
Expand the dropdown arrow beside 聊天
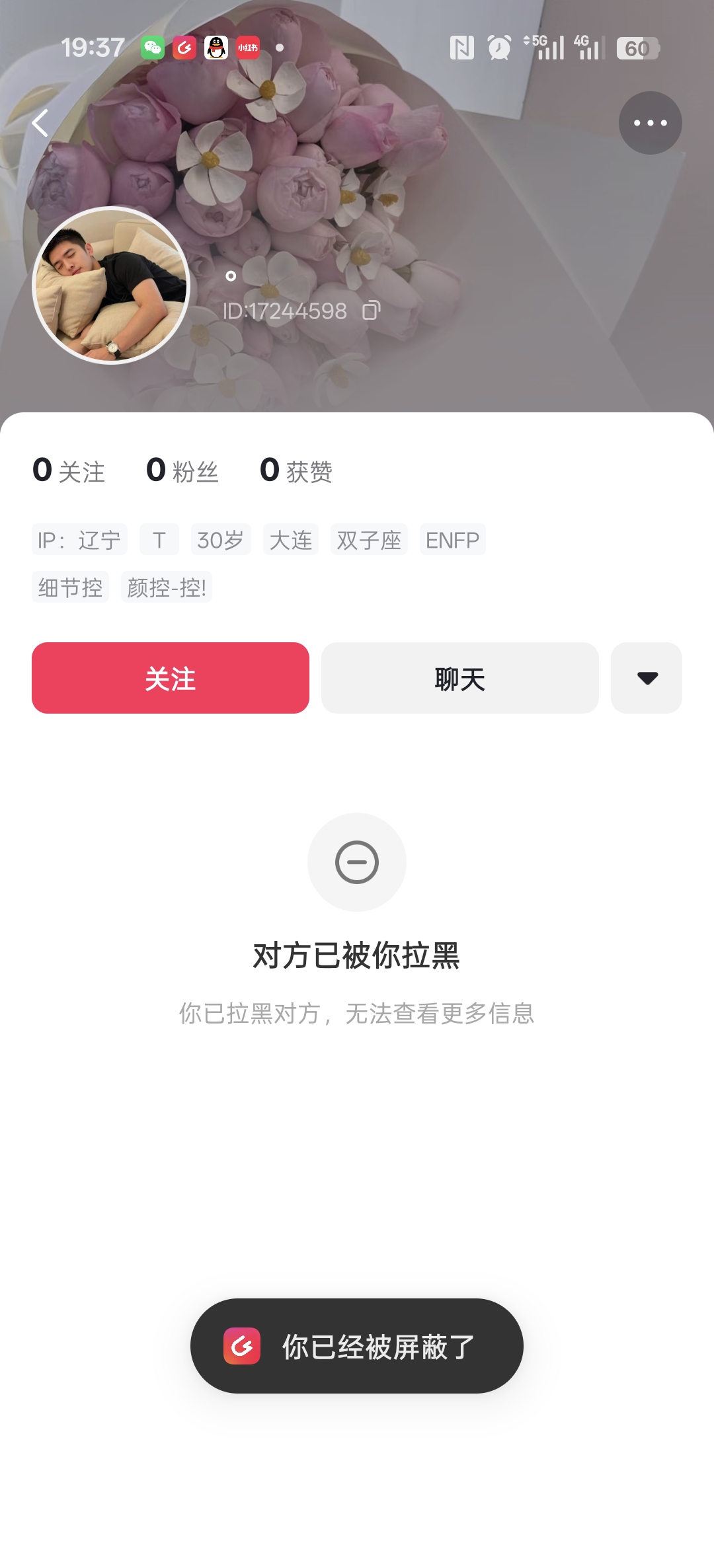647,678
